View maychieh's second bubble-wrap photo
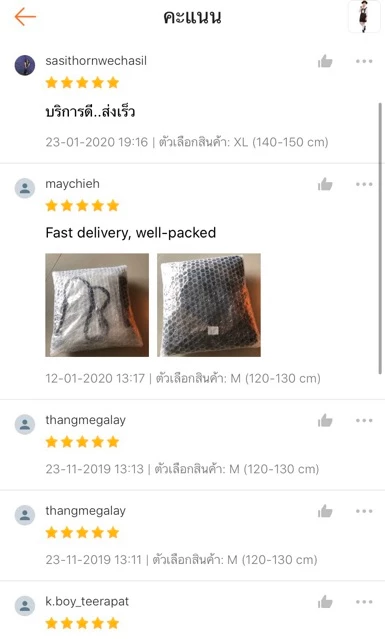 [209, 305]
